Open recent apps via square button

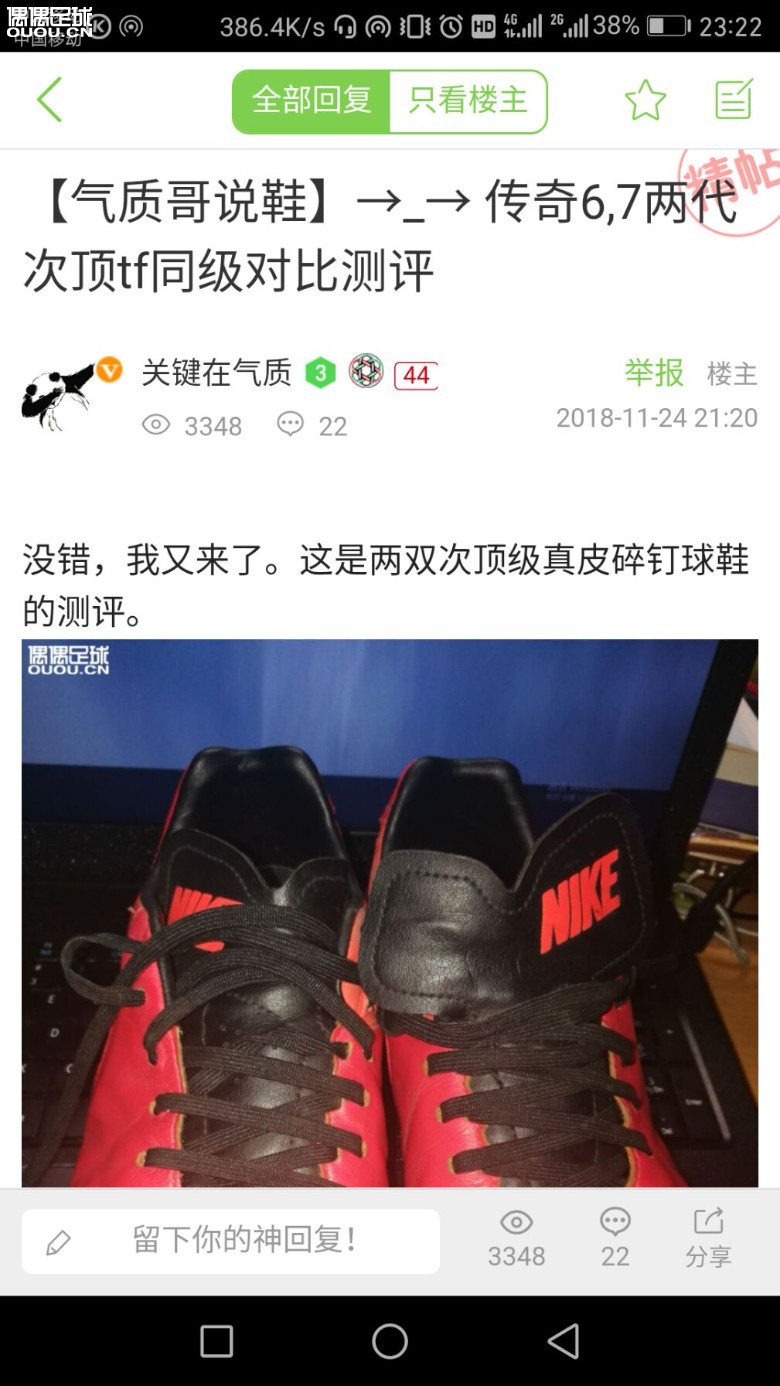(x=217, y=1341)
